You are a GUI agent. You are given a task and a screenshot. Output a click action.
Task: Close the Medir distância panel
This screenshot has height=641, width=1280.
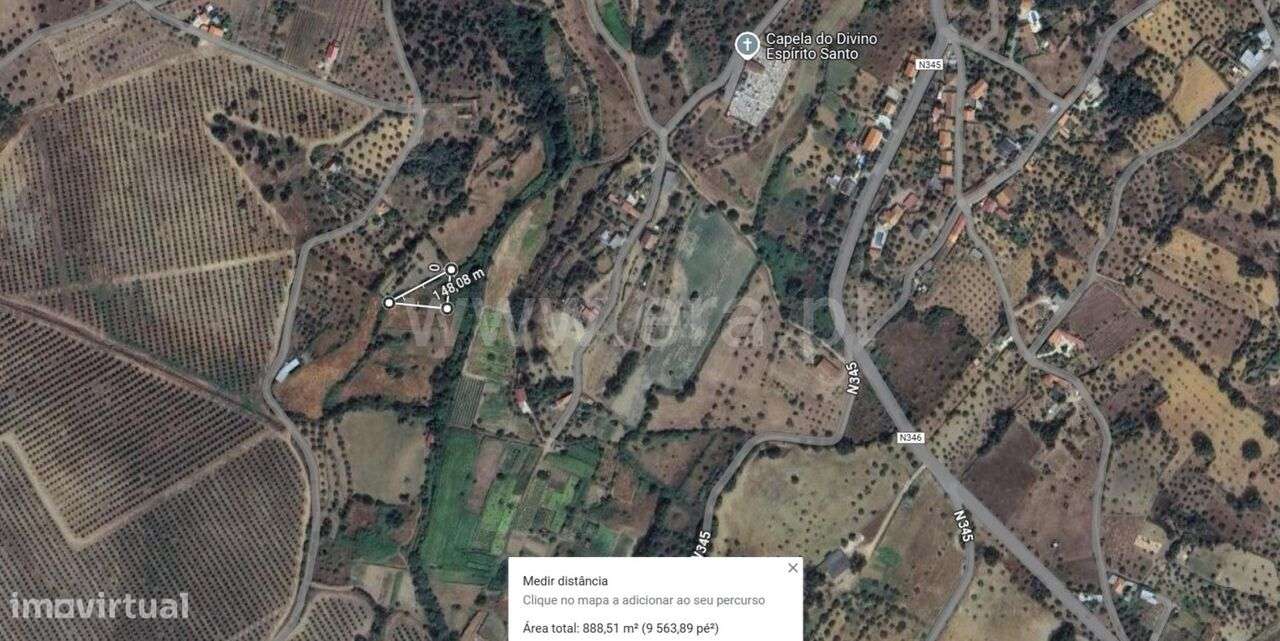[x=793, y=568]
